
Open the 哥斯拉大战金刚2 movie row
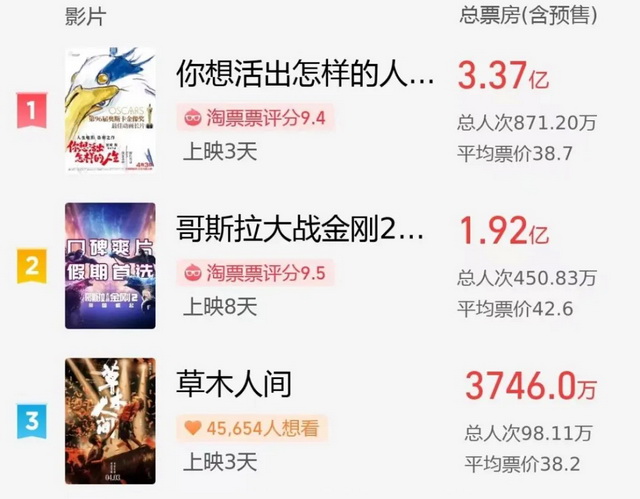pyautogui.click(x=300, y=231)
